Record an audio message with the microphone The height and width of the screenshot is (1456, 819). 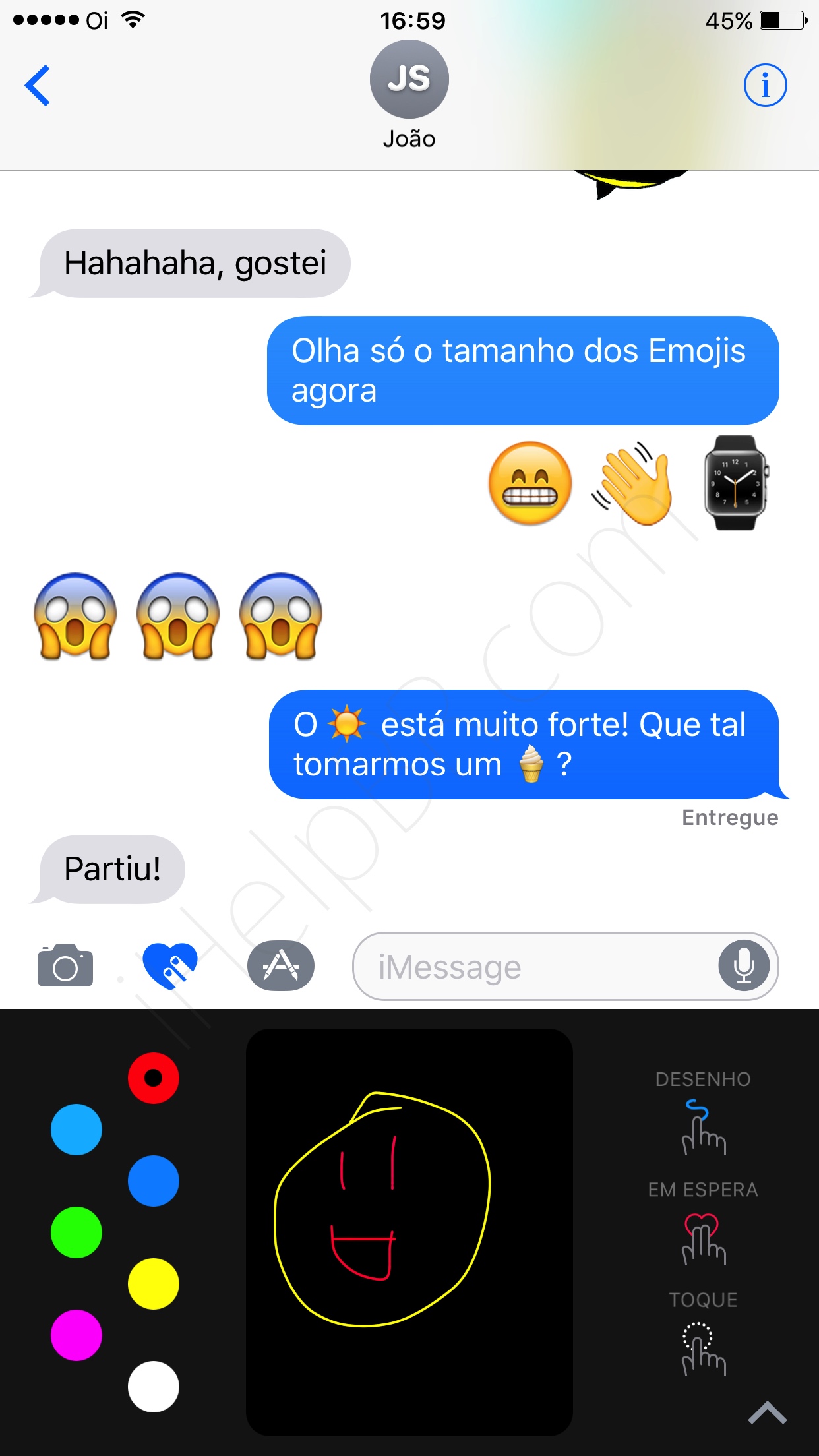pos(744,966)
